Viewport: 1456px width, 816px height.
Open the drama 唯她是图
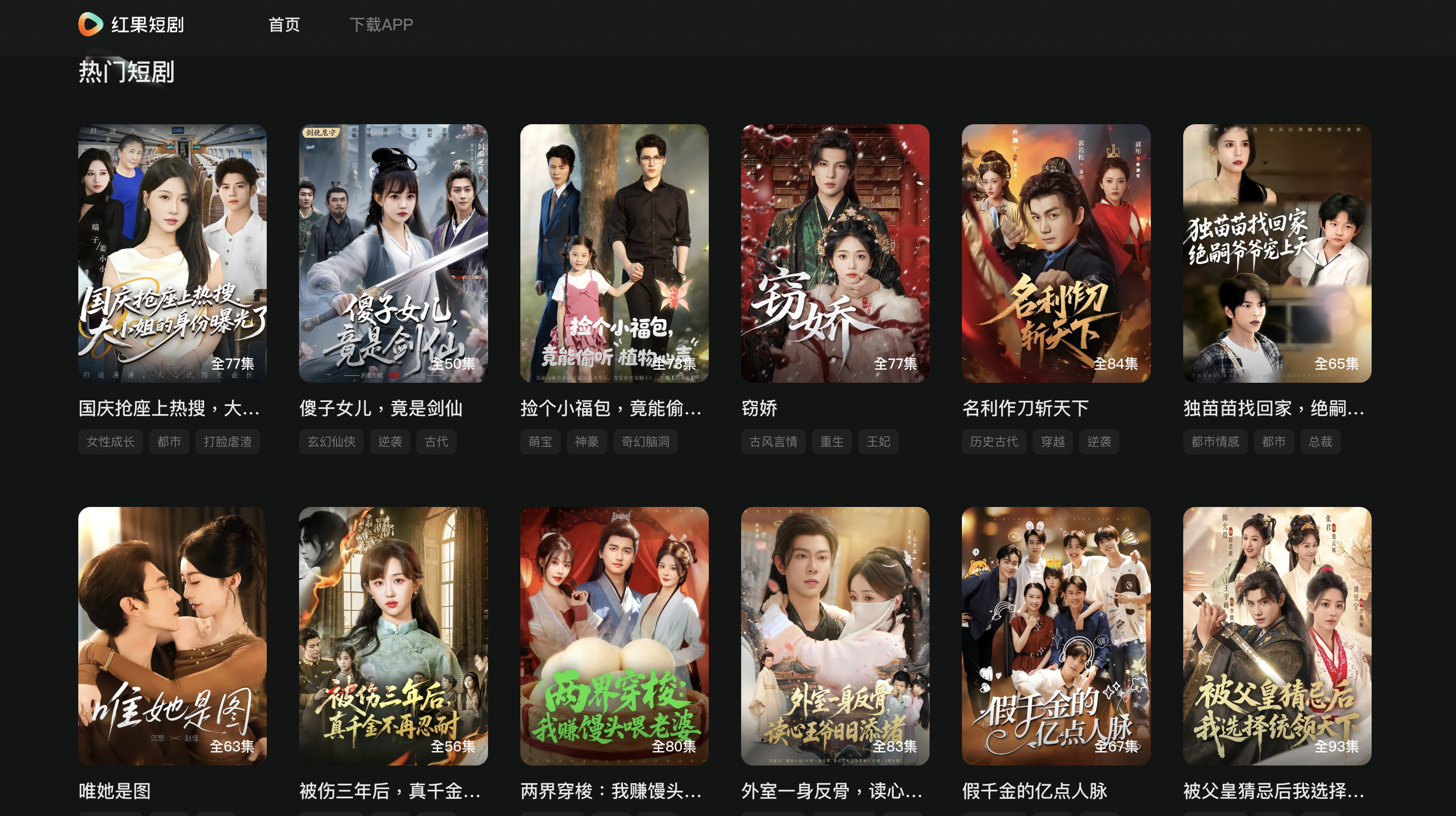(172, 636)
